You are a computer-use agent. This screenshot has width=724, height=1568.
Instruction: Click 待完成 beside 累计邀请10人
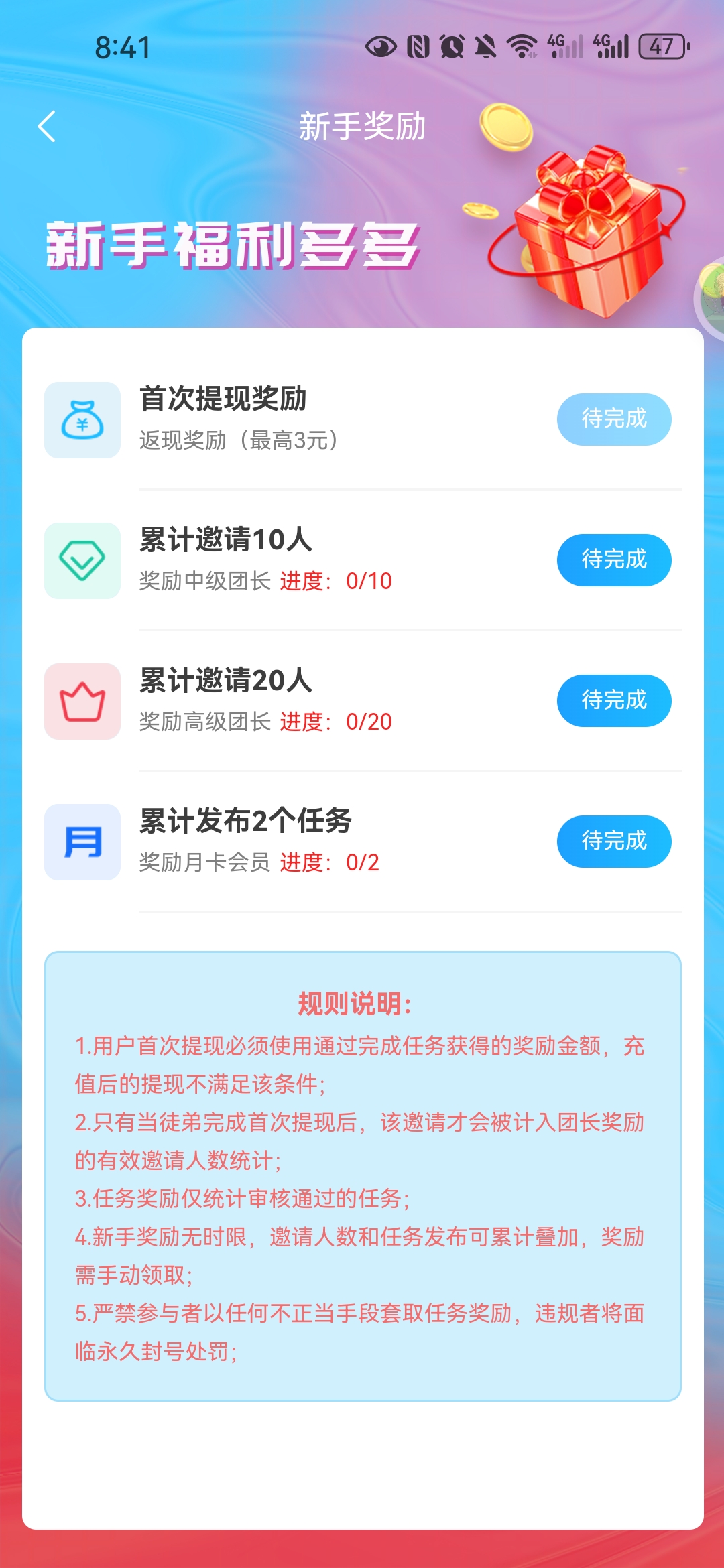[x=613, y=560]
